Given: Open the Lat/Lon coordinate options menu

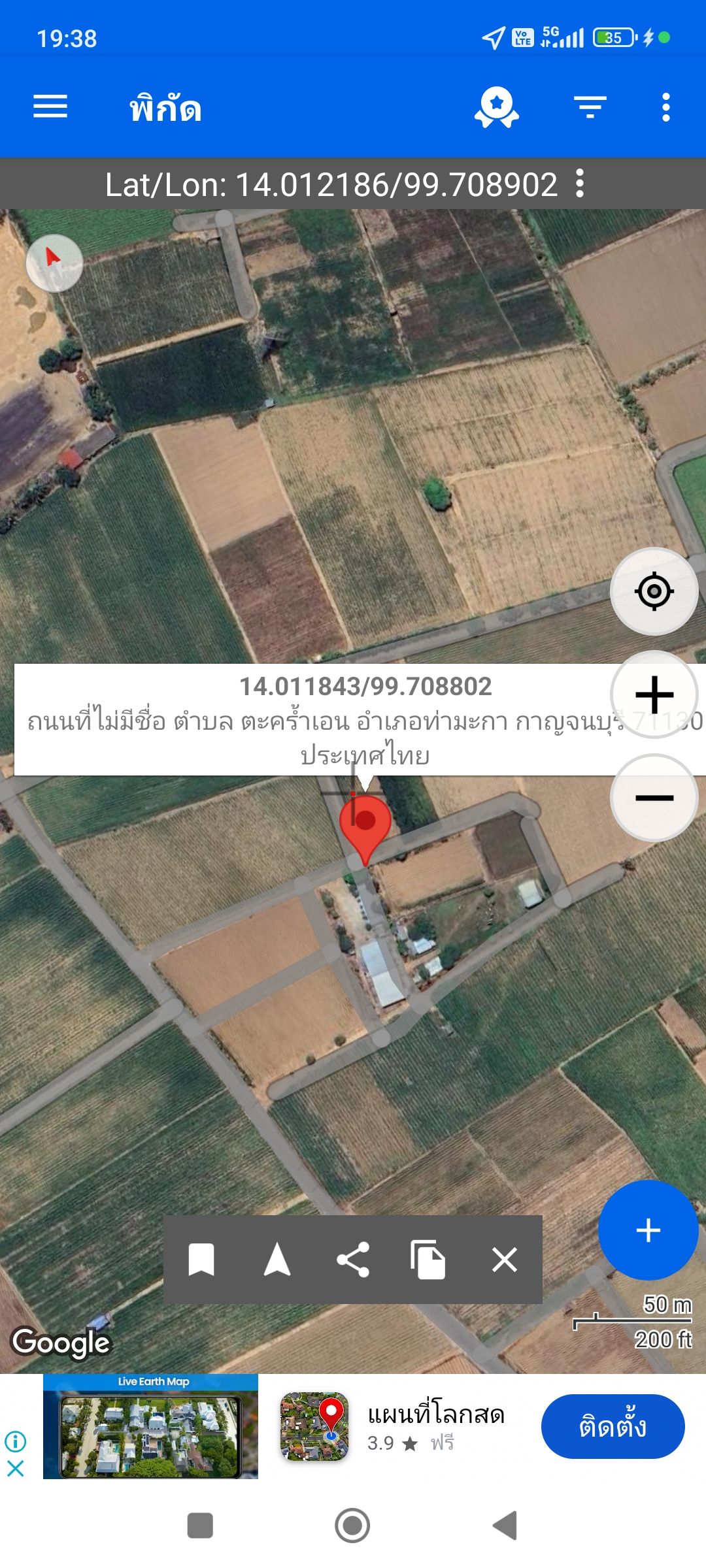Looking at the screenshot, I should [580, 184].
